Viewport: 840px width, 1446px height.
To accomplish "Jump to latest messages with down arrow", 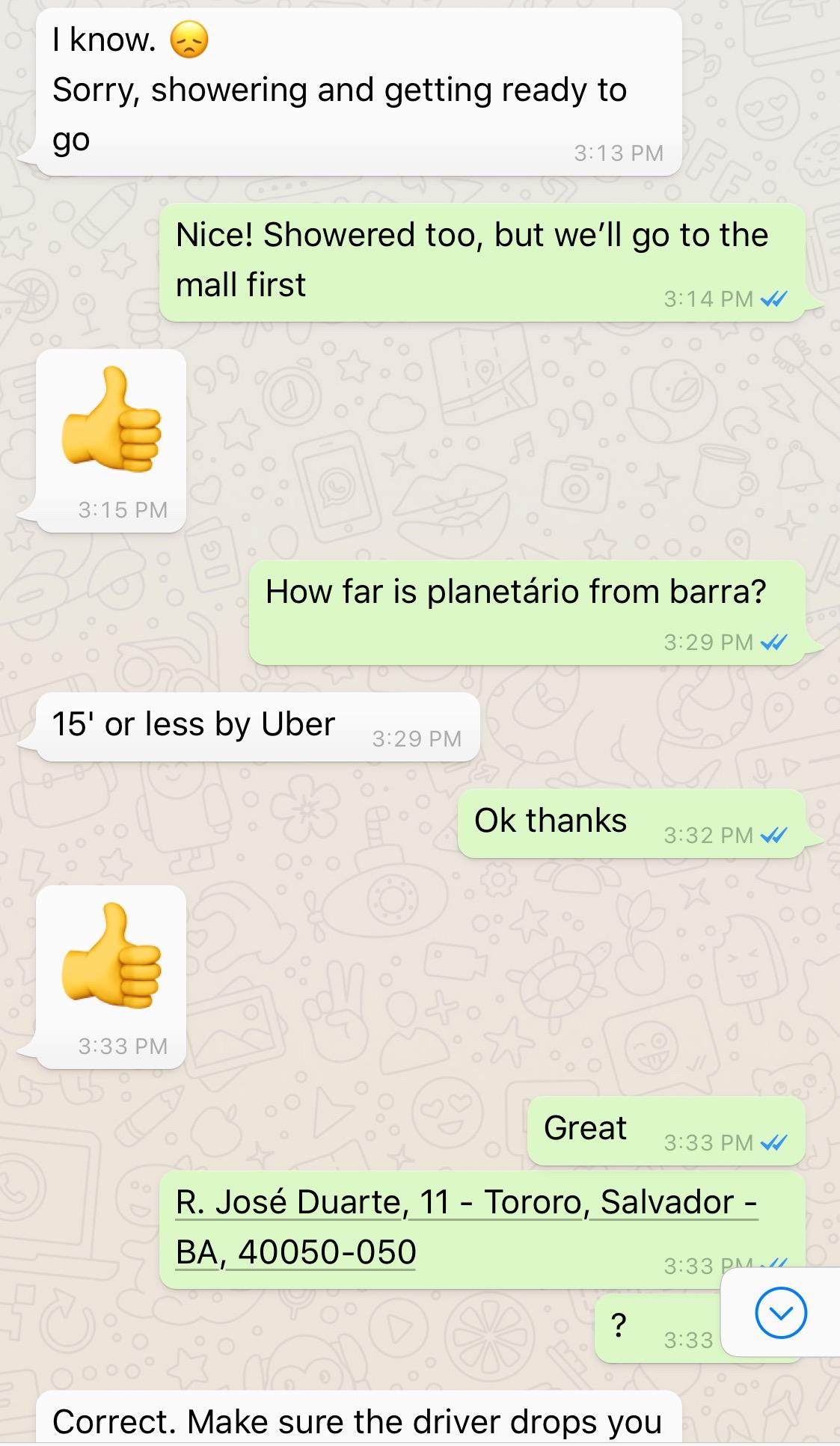I will pos(781,1313).
